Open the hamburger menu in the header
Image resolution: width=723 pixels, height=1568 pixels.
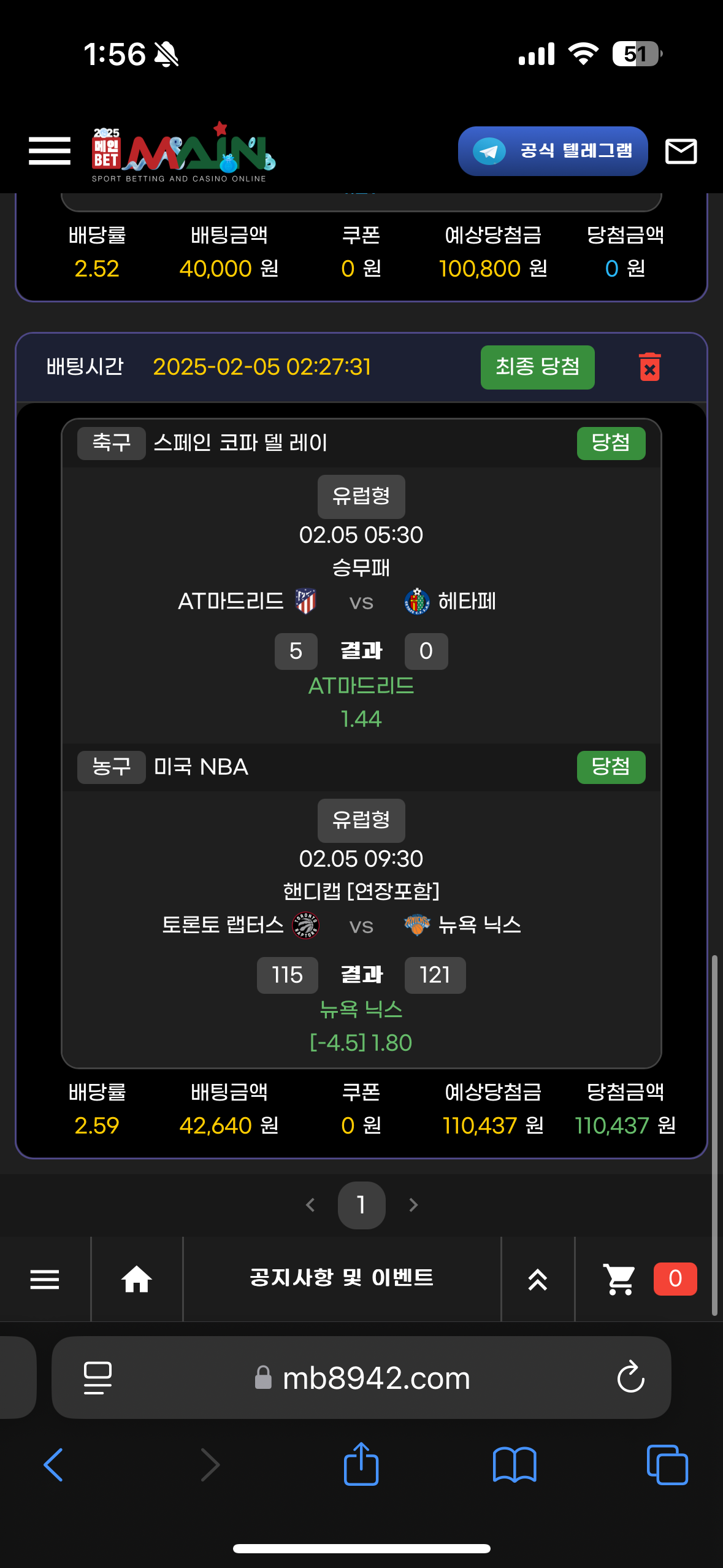[50, 151]
